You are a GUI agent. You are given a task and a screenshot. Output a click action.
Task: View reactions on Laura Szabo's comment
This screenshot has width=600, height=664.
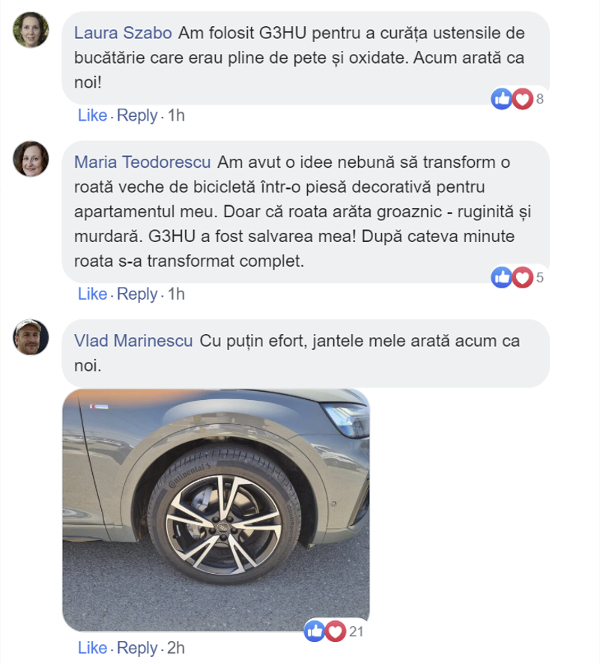pos(517,98)
